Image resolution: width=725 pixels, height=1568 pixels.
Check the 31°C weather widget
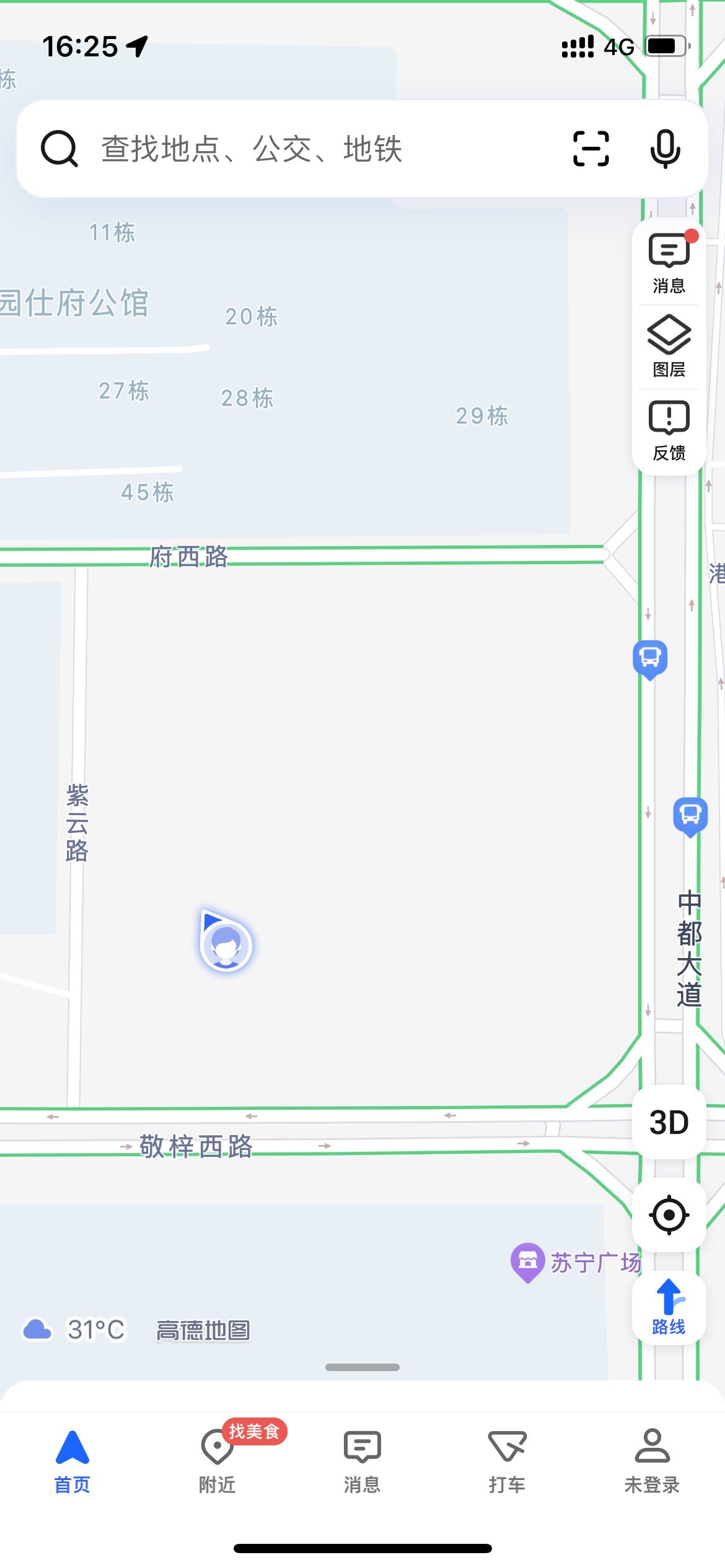pos(74,1330)
